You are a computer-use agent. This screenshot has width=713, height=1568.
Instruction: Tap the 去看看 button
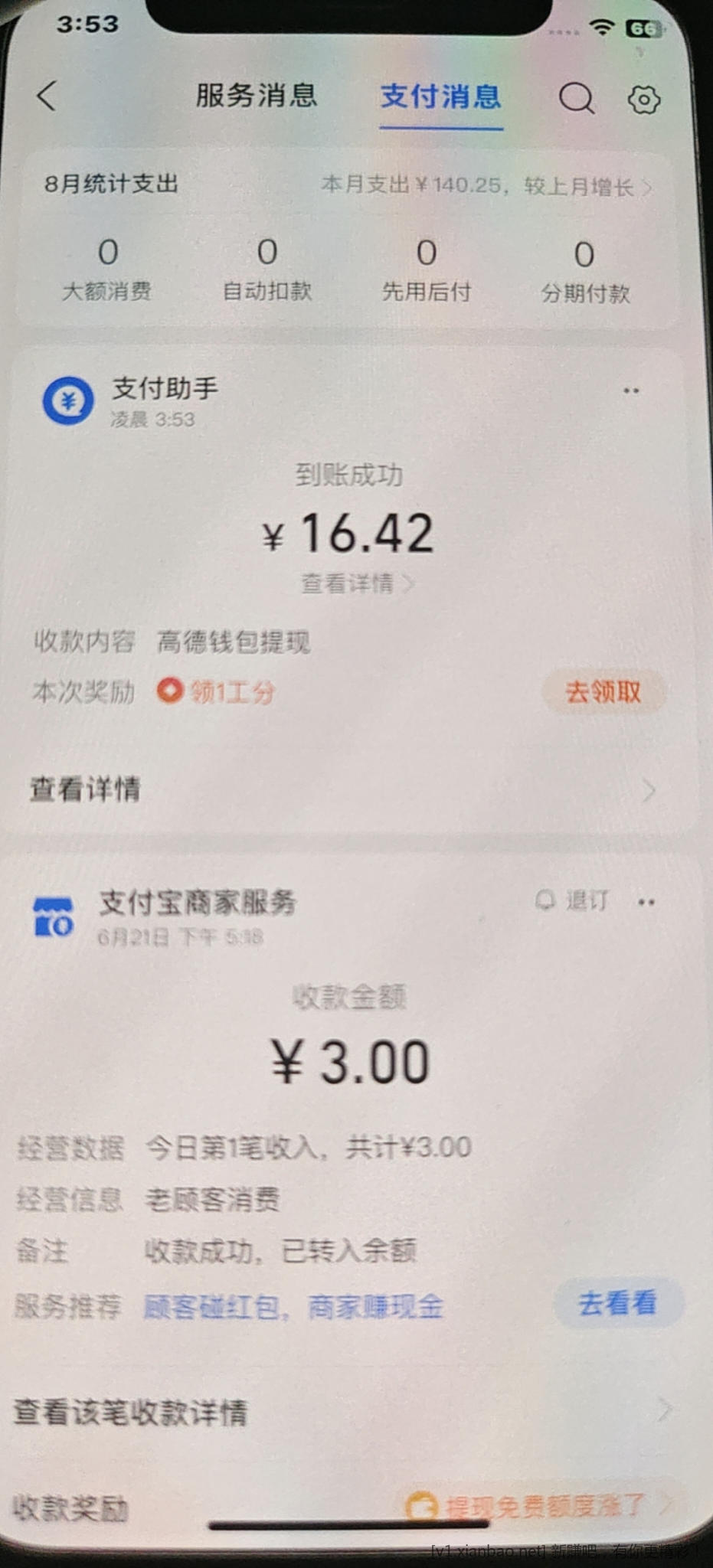[617, 1303]
